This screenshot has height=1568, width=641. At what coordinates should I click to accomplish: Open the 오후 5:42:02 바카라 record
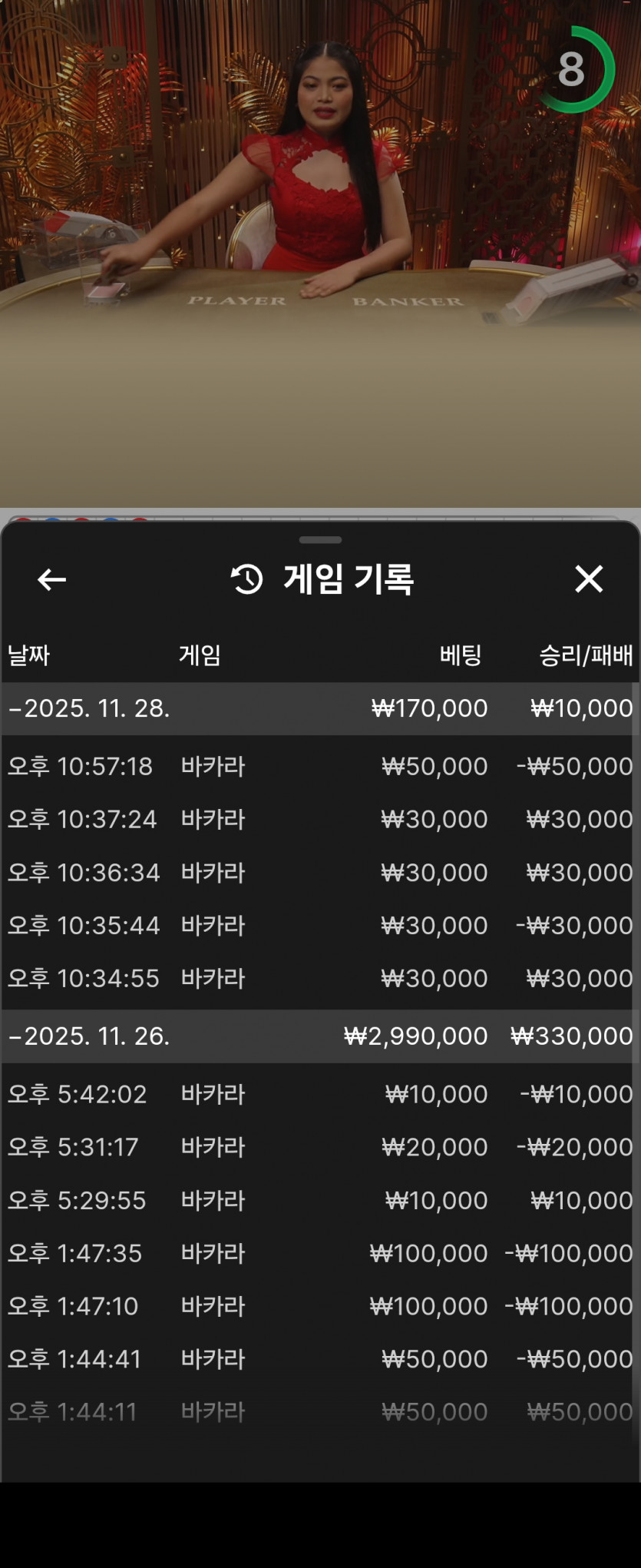320,1094
